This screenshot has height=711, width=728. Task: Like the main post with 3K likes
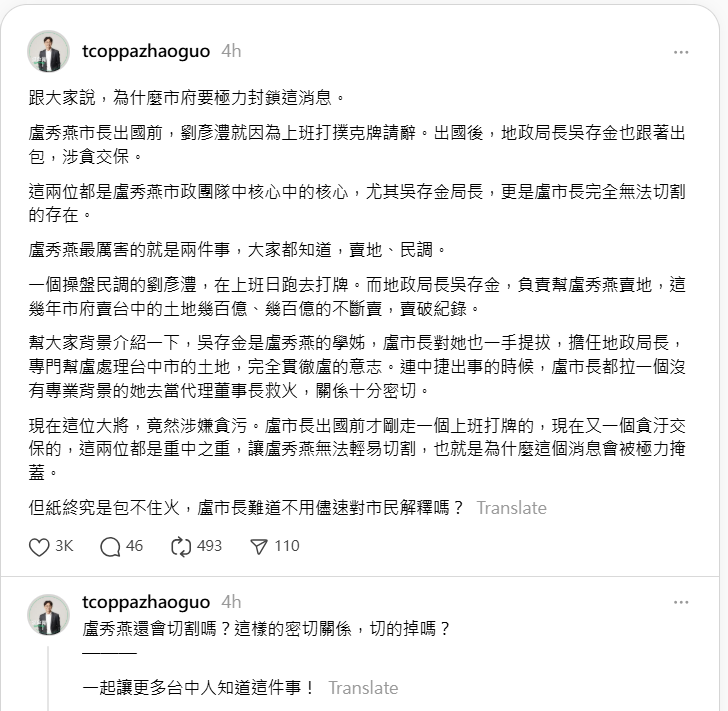point(40,547)
